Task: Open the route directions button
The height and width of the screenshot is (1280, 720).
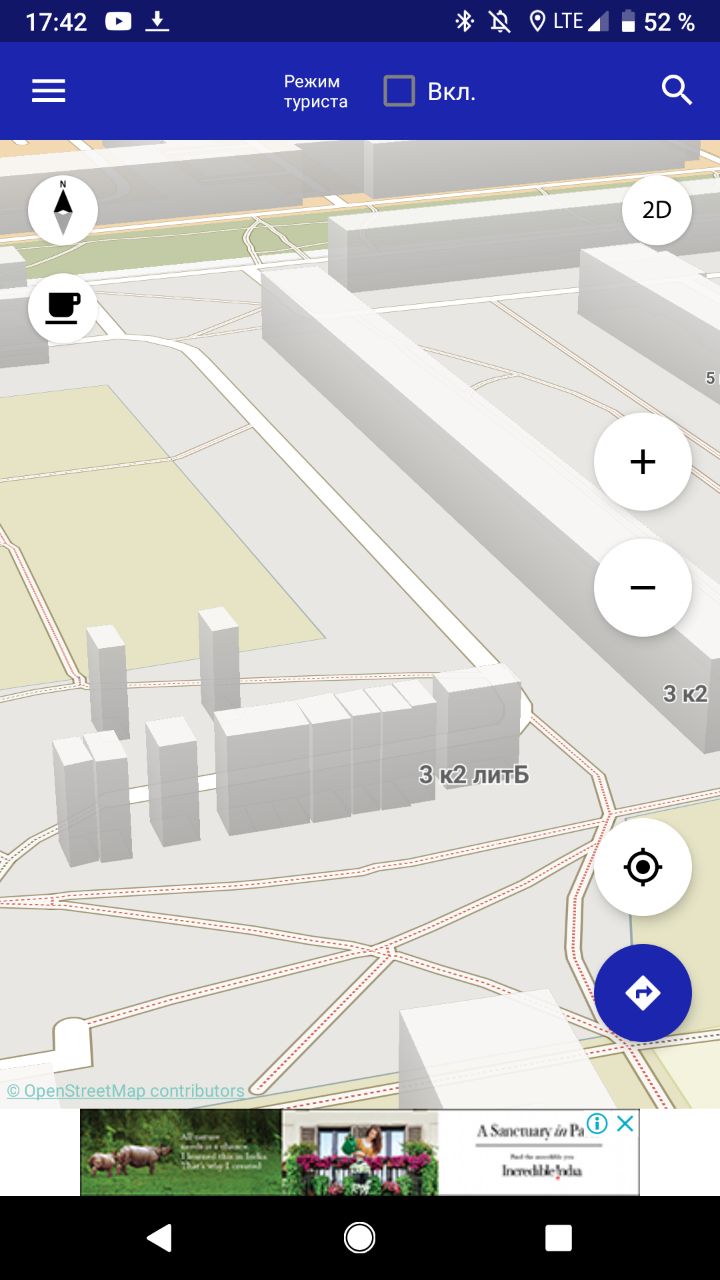Action: coord(643,993)
